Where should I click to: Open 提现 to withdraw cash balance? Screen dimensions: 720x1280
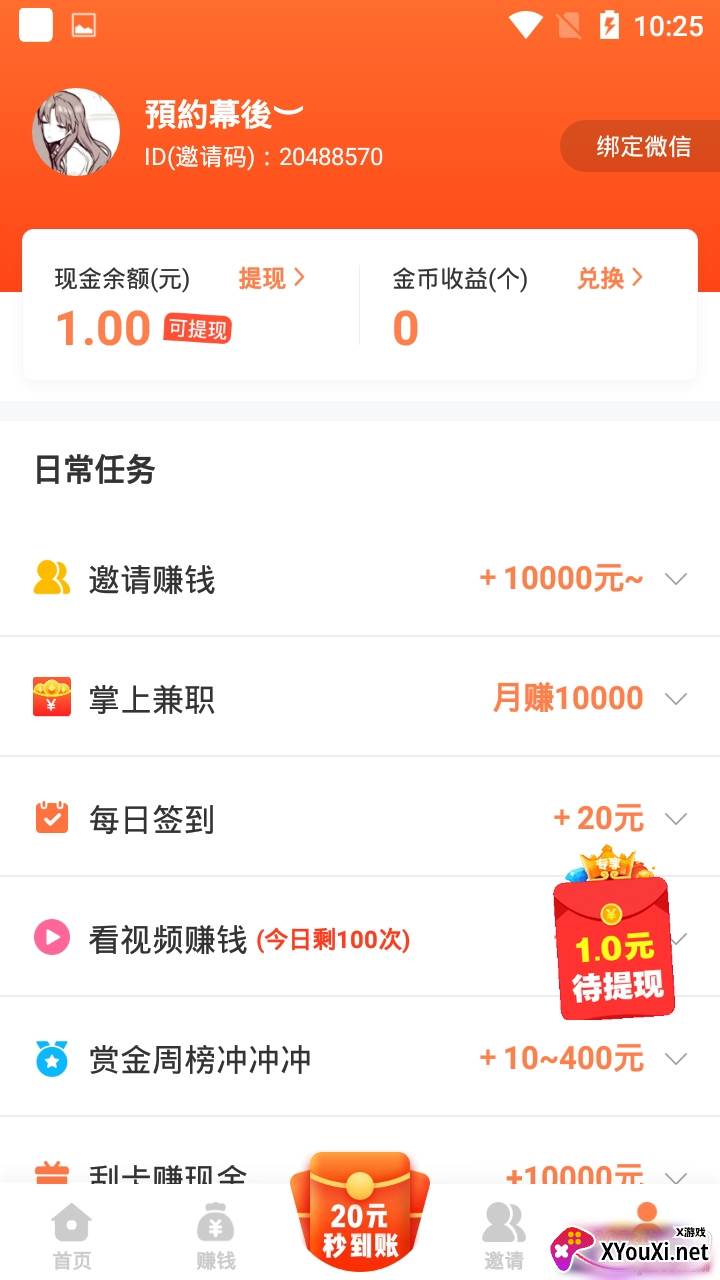(x=271, y=278)
